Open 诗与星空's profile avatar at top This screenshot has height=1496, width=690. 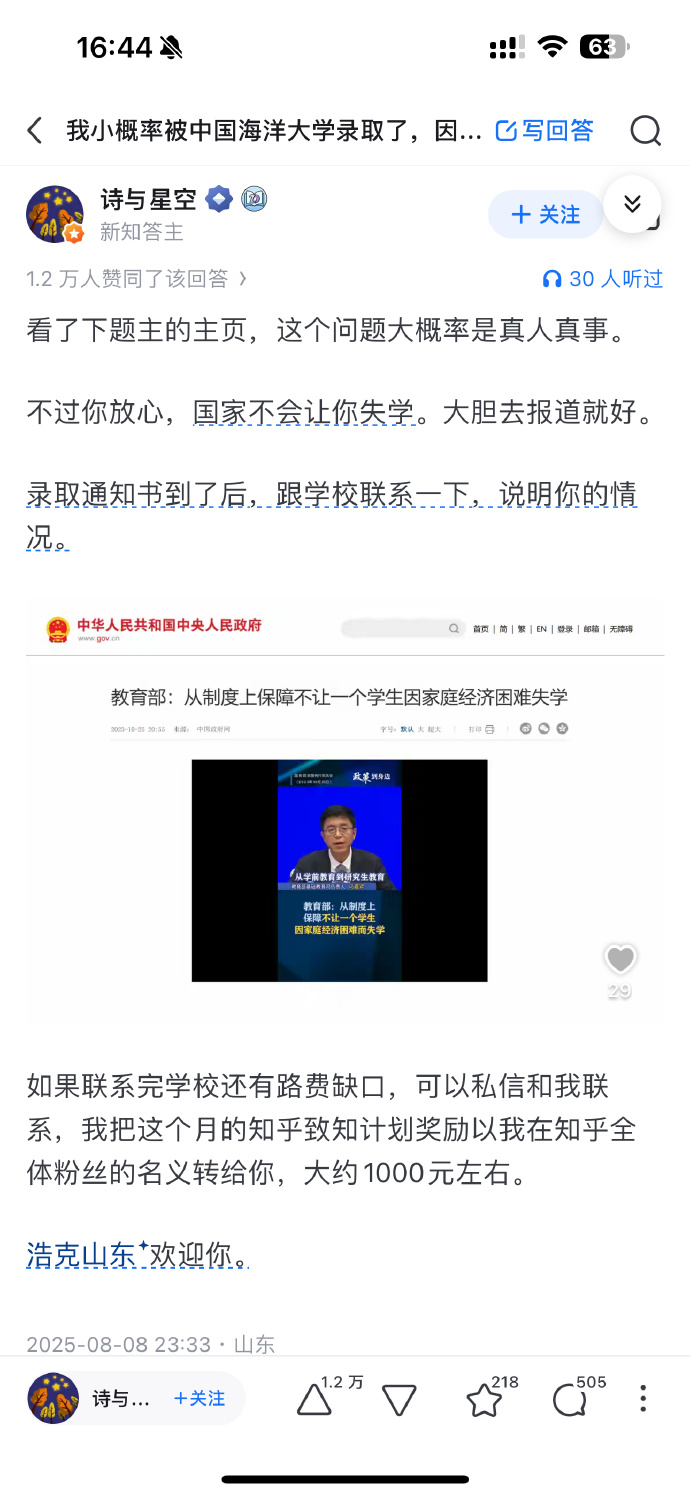pyautogui.click(x=55, y=214)
